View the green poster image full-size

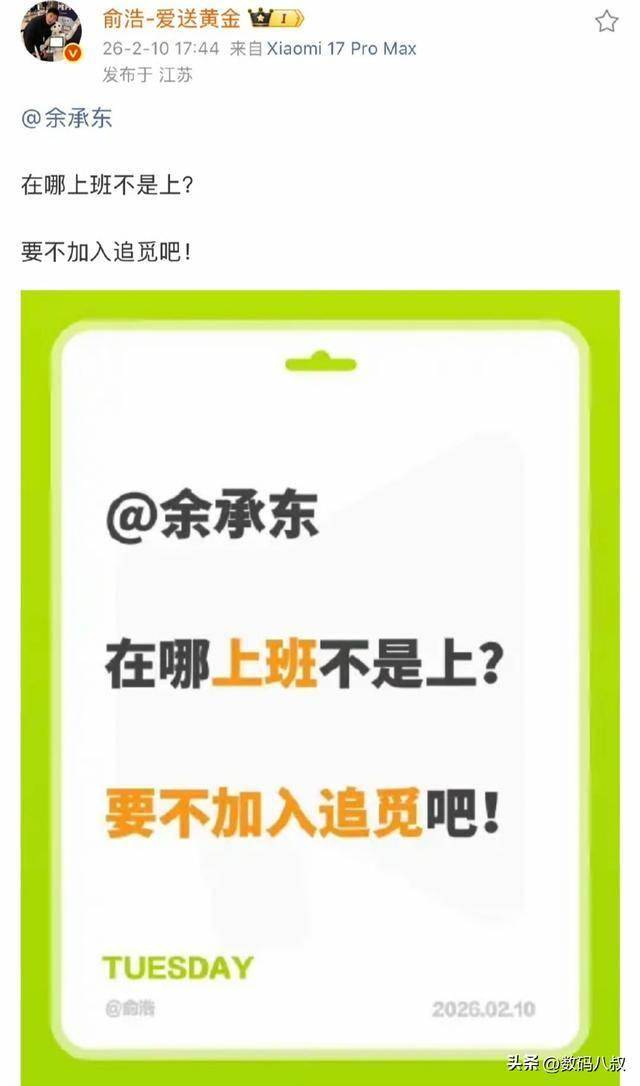point(320,670)
